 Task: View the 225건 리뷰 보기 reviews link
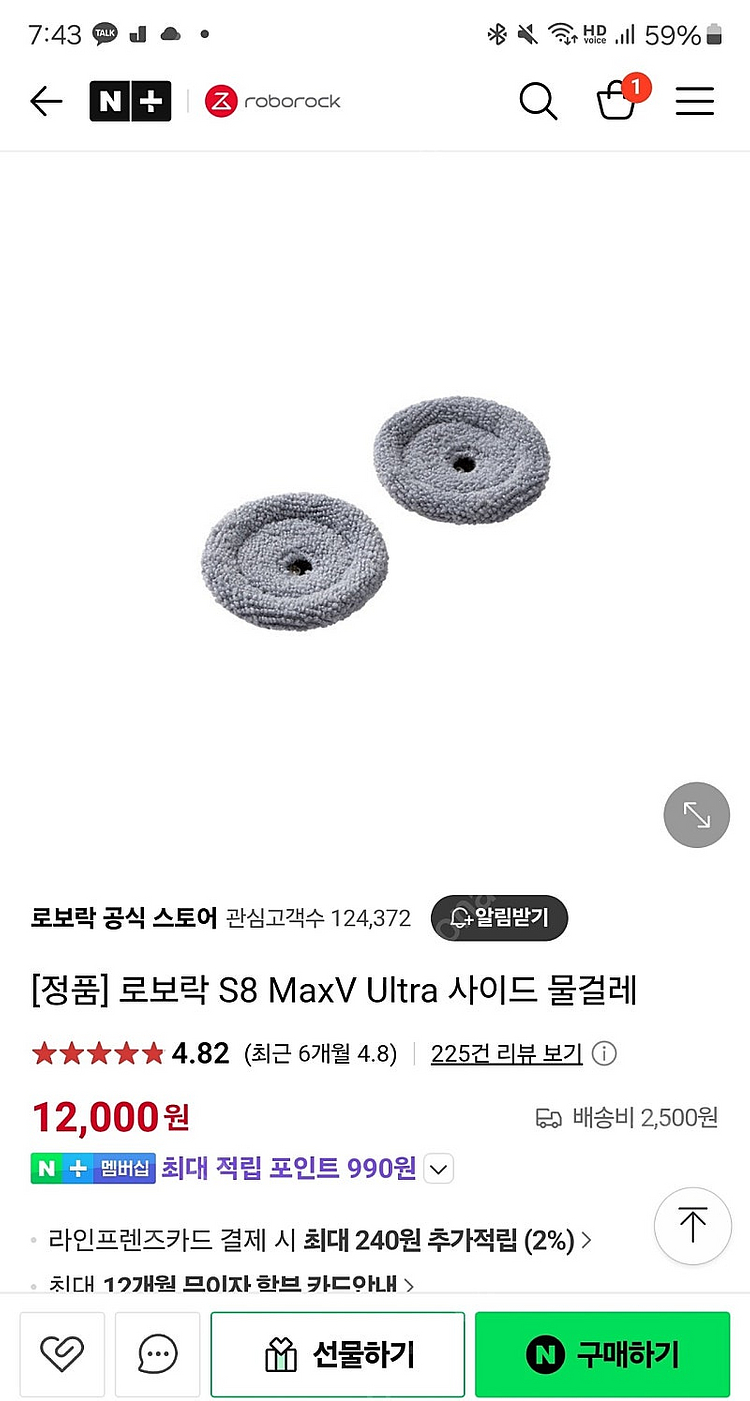(506, 1053)
